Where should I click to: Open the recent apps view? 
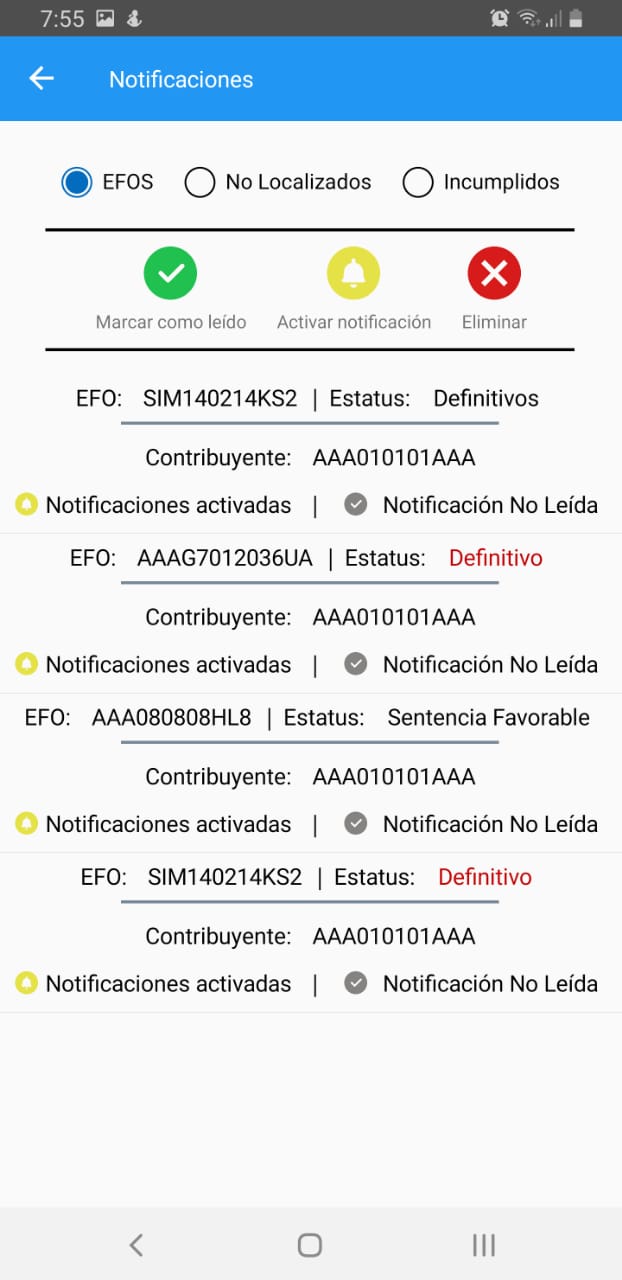tap(484, 1244)
